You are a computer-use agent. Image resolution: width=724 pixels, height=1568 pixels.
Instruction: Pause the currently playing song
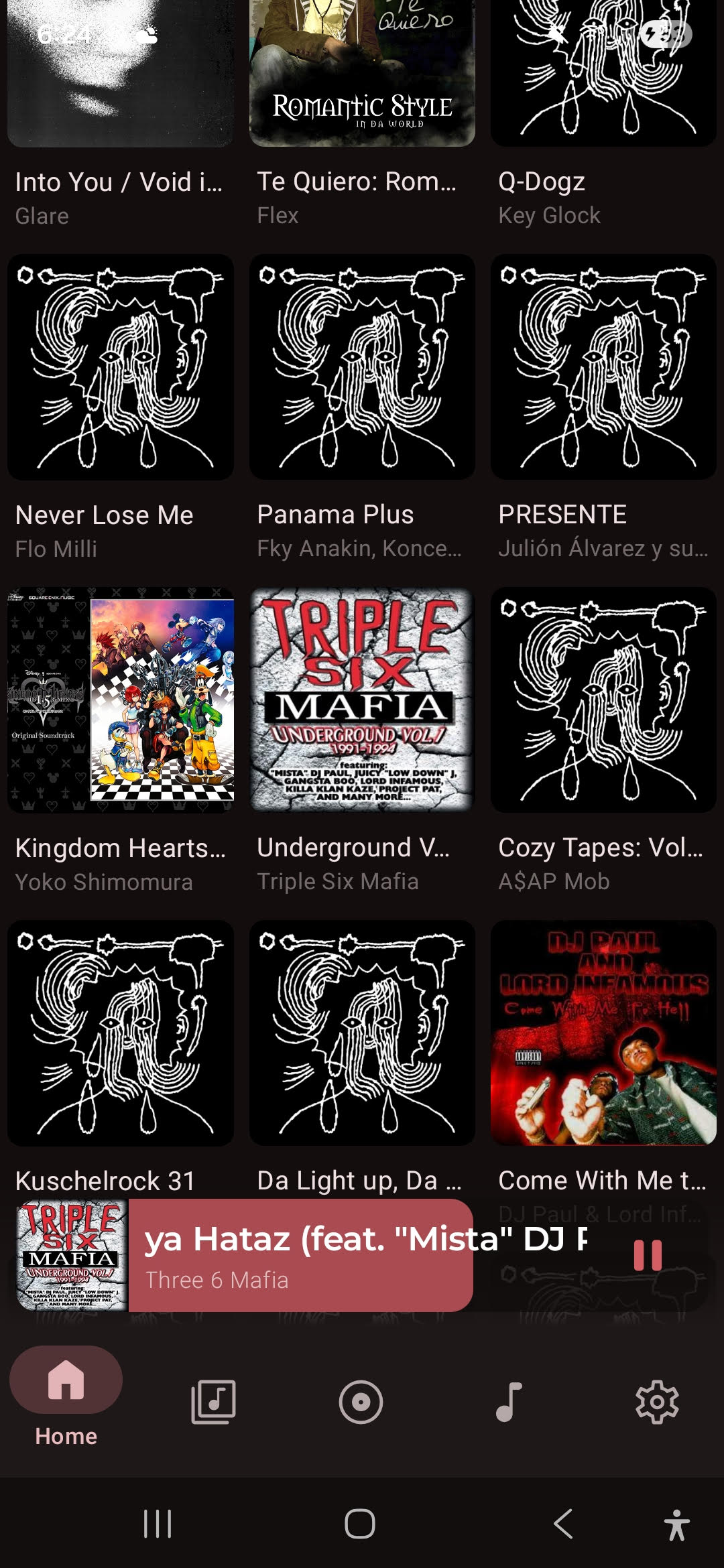647,1255
